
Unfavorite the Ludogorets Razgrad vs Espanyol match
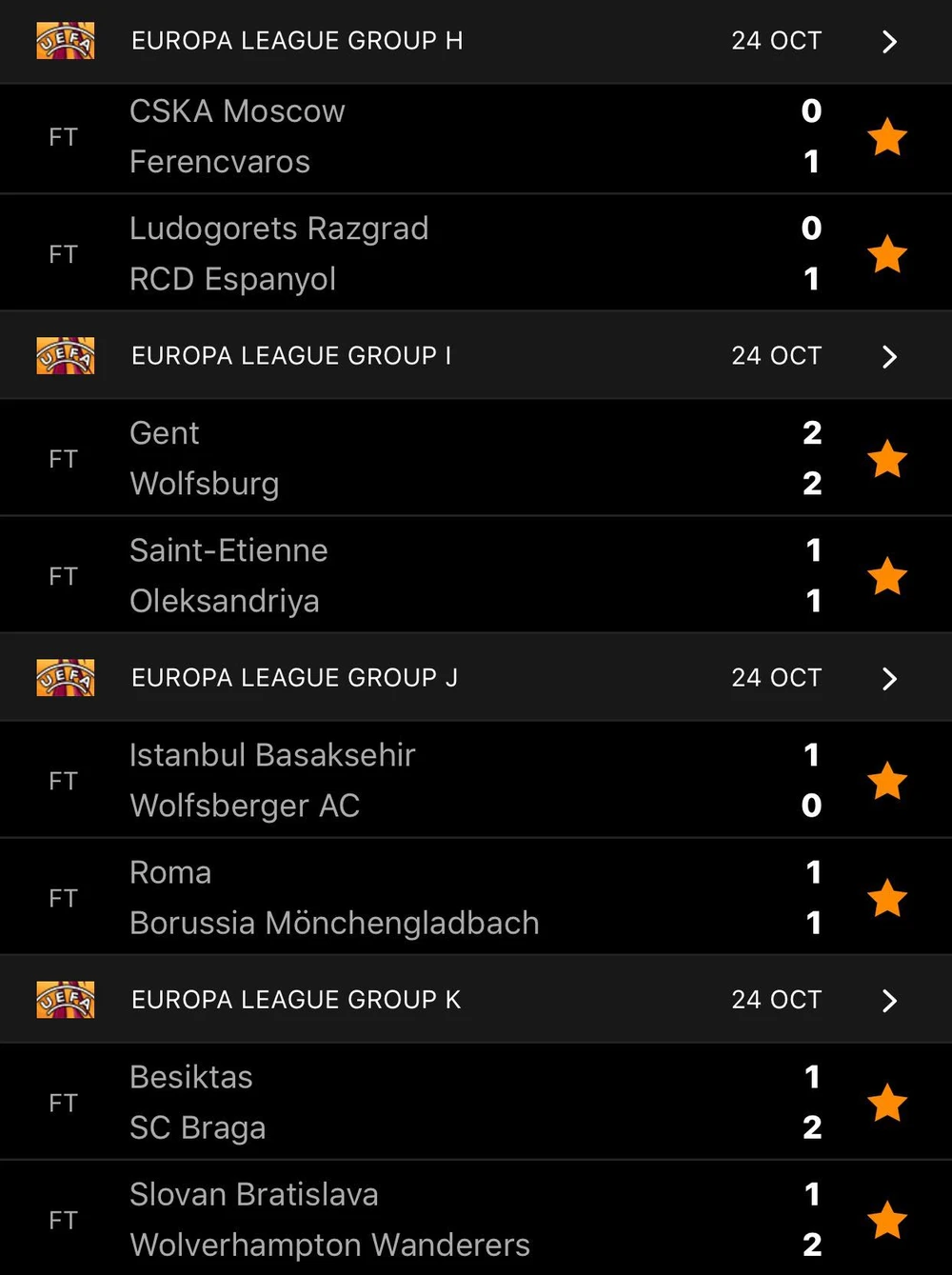(x=887, y=254)
